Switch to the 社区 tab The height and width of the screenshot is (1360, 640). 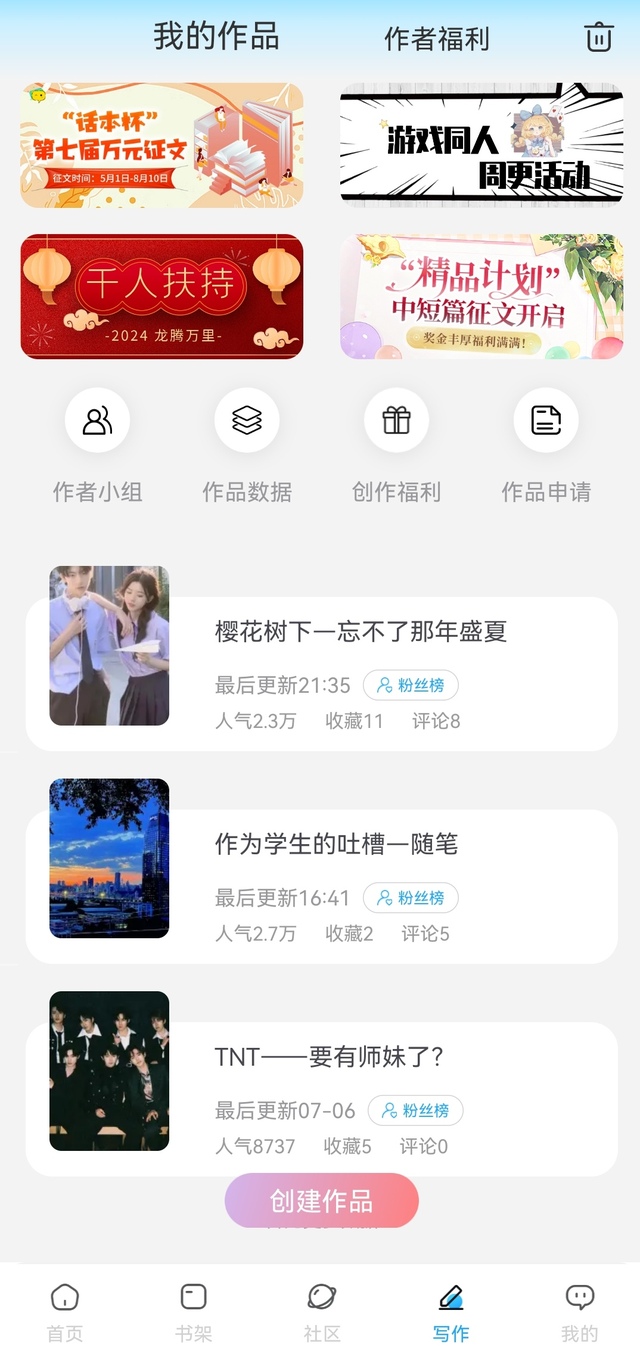[x=322, y=1312]
